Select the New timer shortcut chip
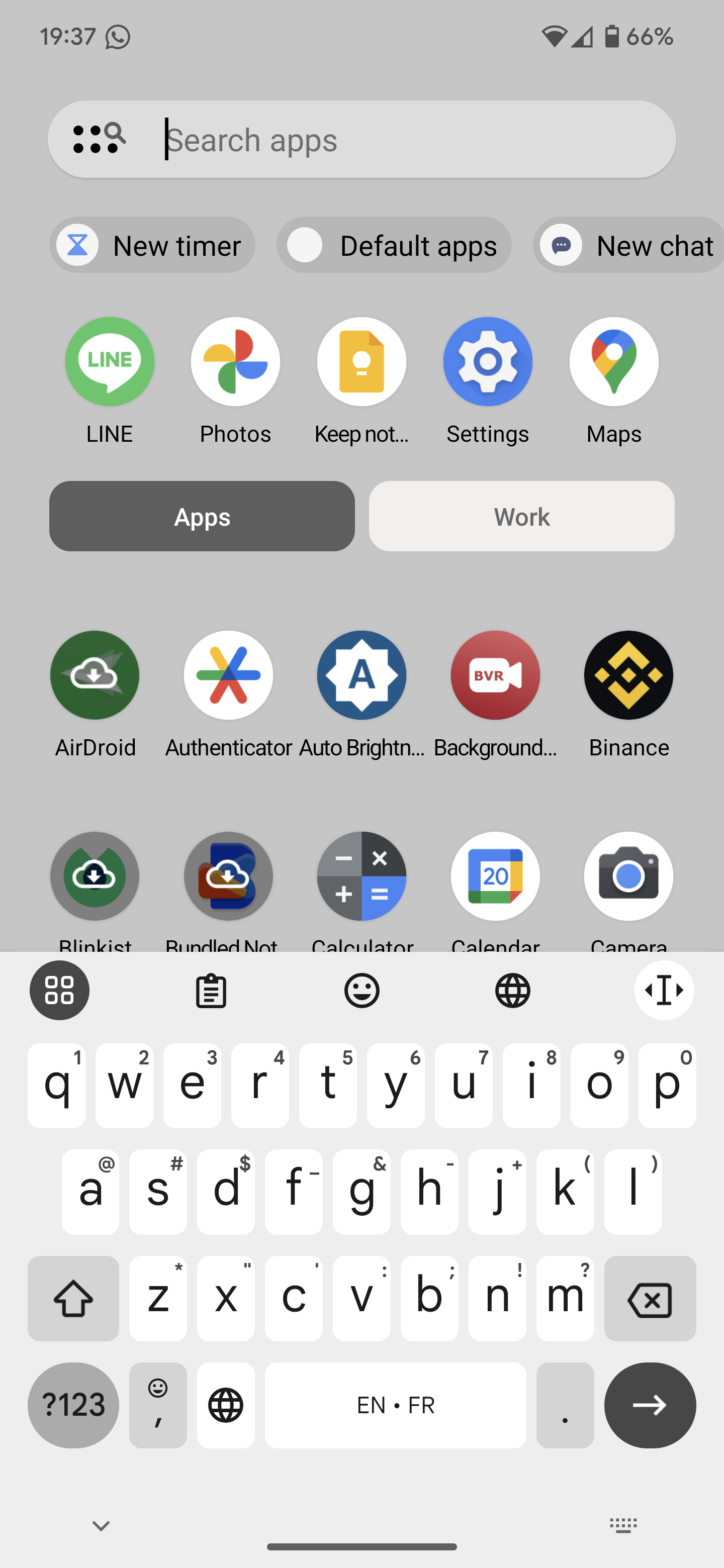 (152, 245)
